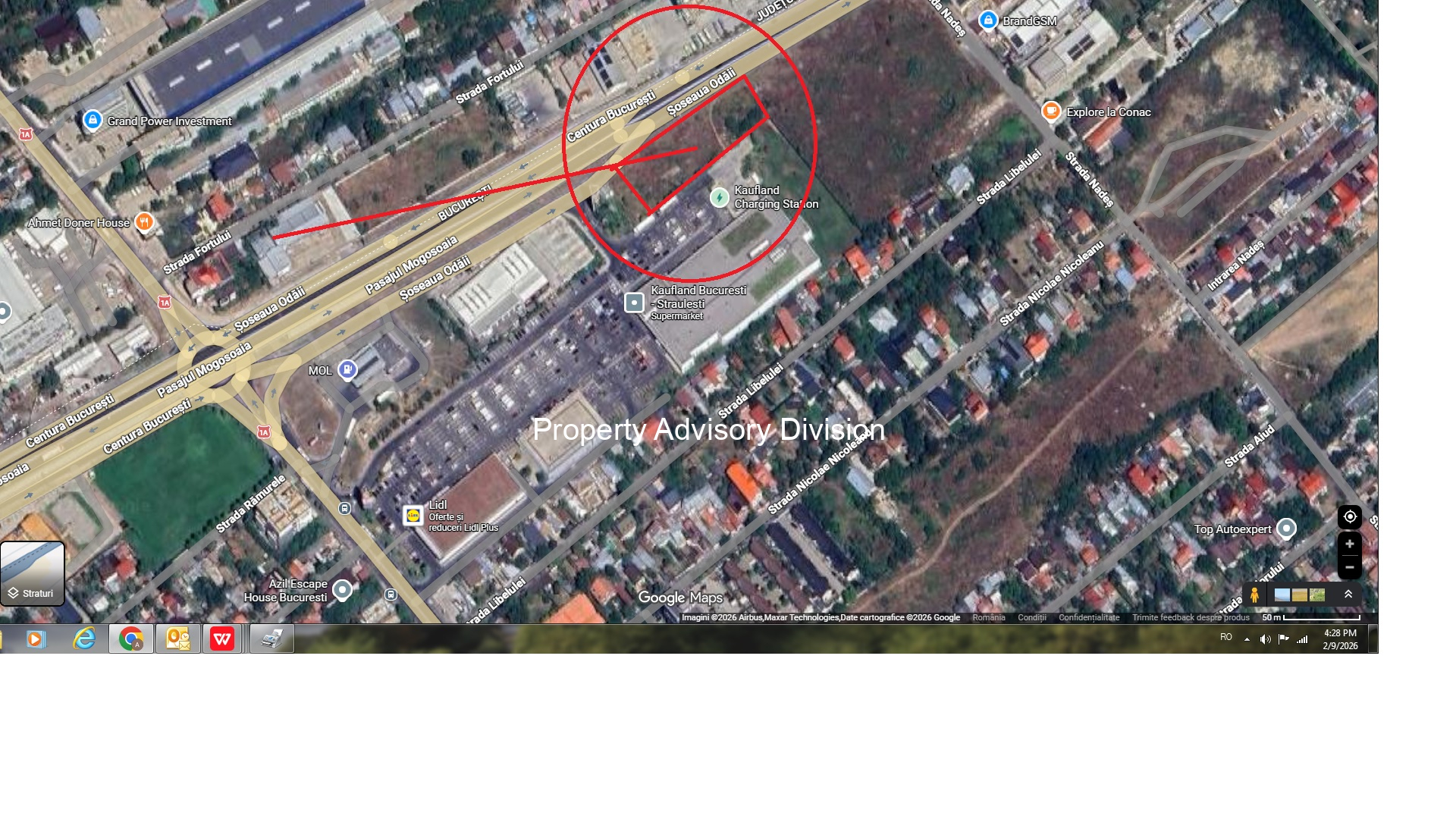Switch to Chrome in the taskbar
This screenshot has width=1456, height=819.
tap(131, 639)
